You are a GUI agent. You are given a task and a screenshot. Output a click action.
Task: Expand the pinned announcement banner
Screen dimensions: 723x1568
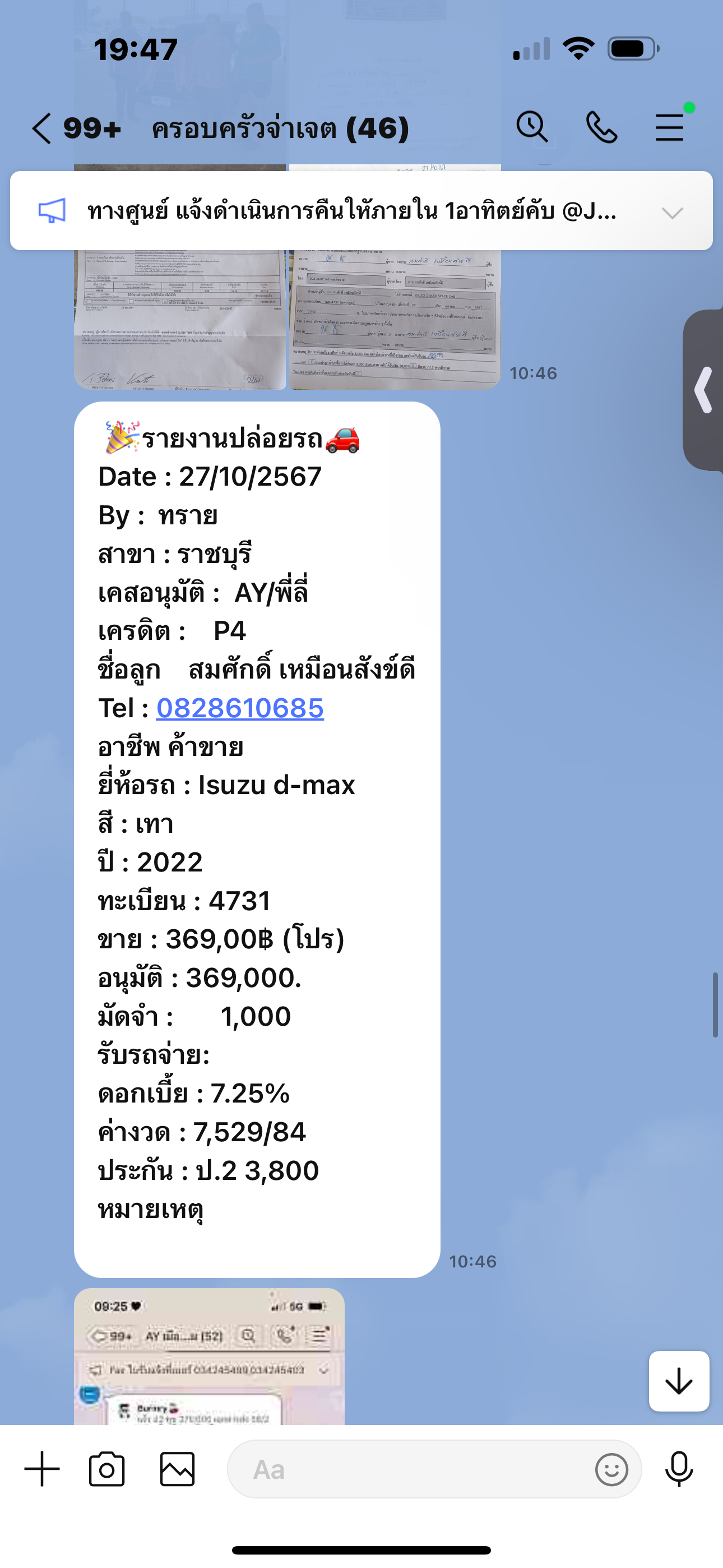(673, 212)
